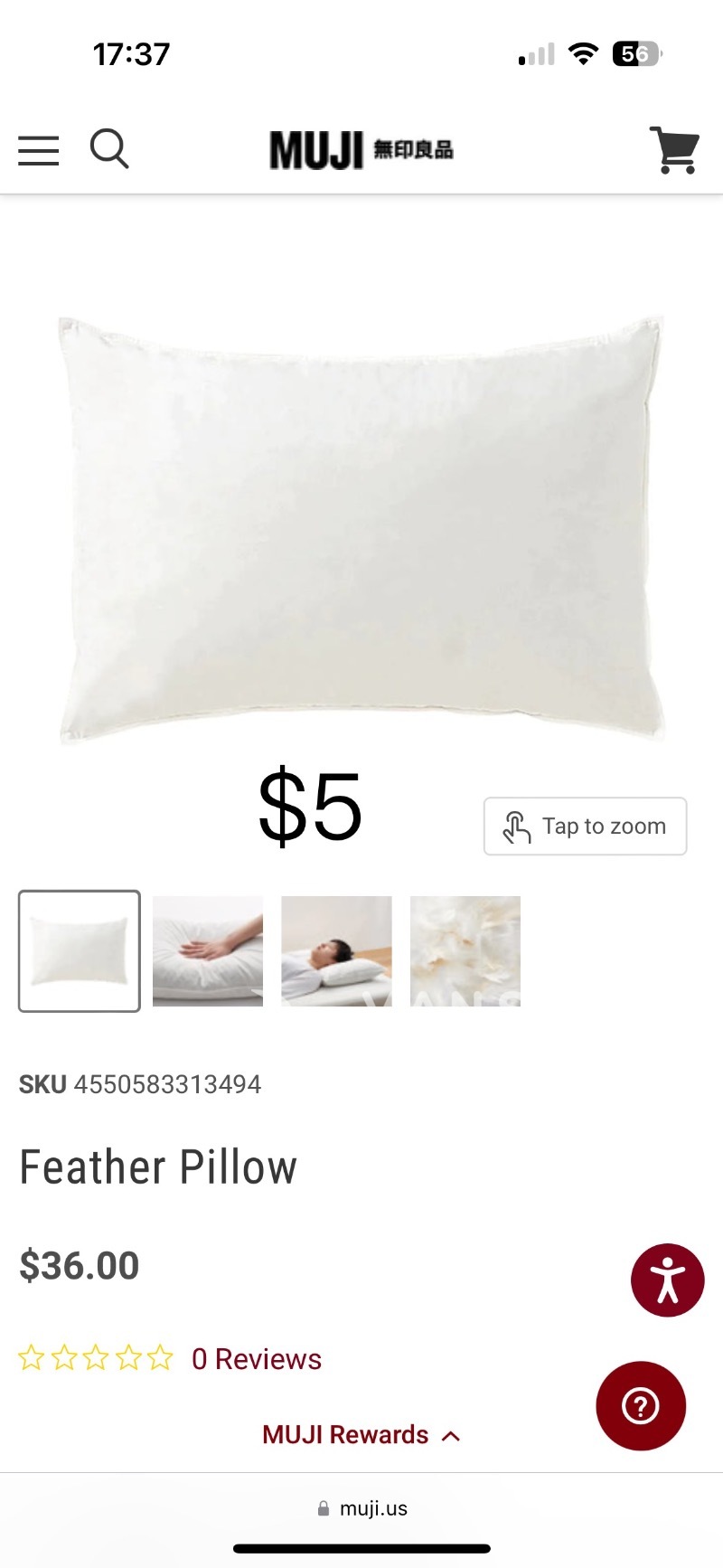Open the hamburger navigation menu
723x1568 pixels.
coord(39,150)
